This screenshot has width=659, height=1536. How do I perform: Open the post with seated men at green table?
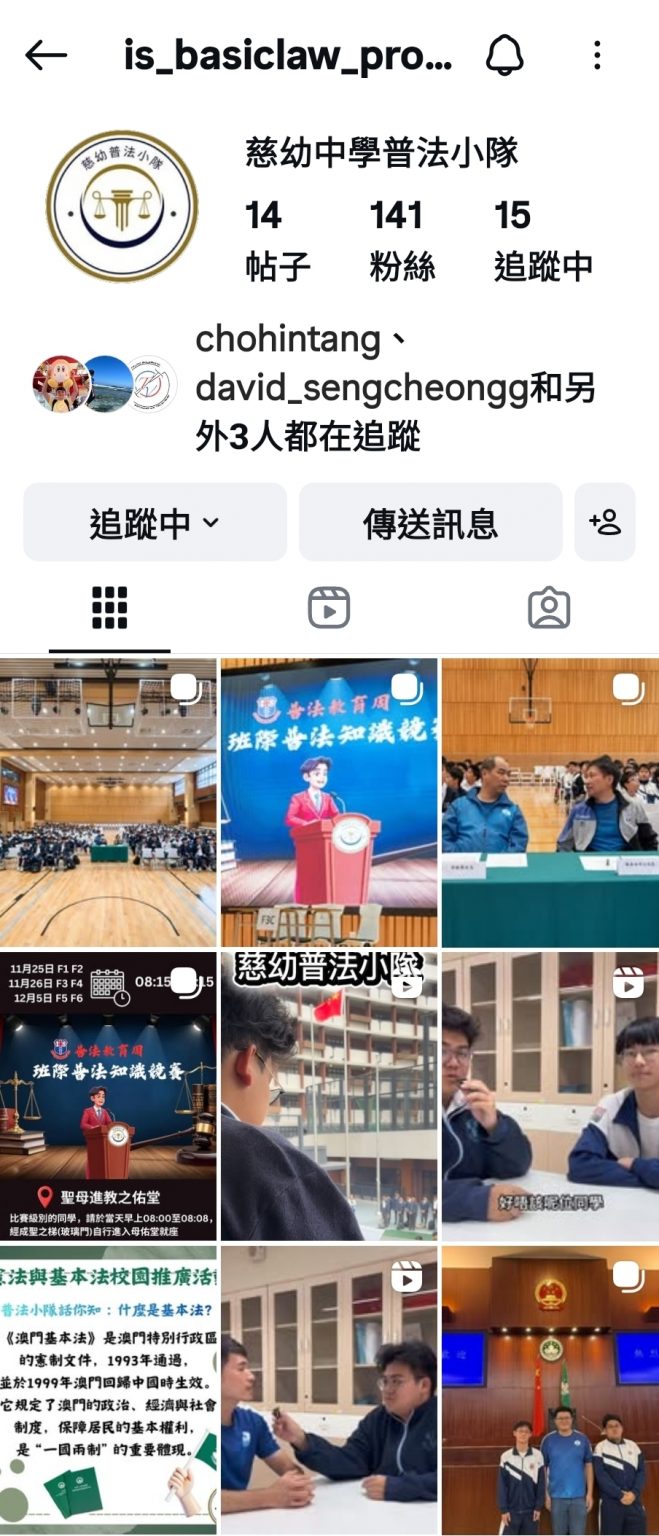click(x=550, y=802)
